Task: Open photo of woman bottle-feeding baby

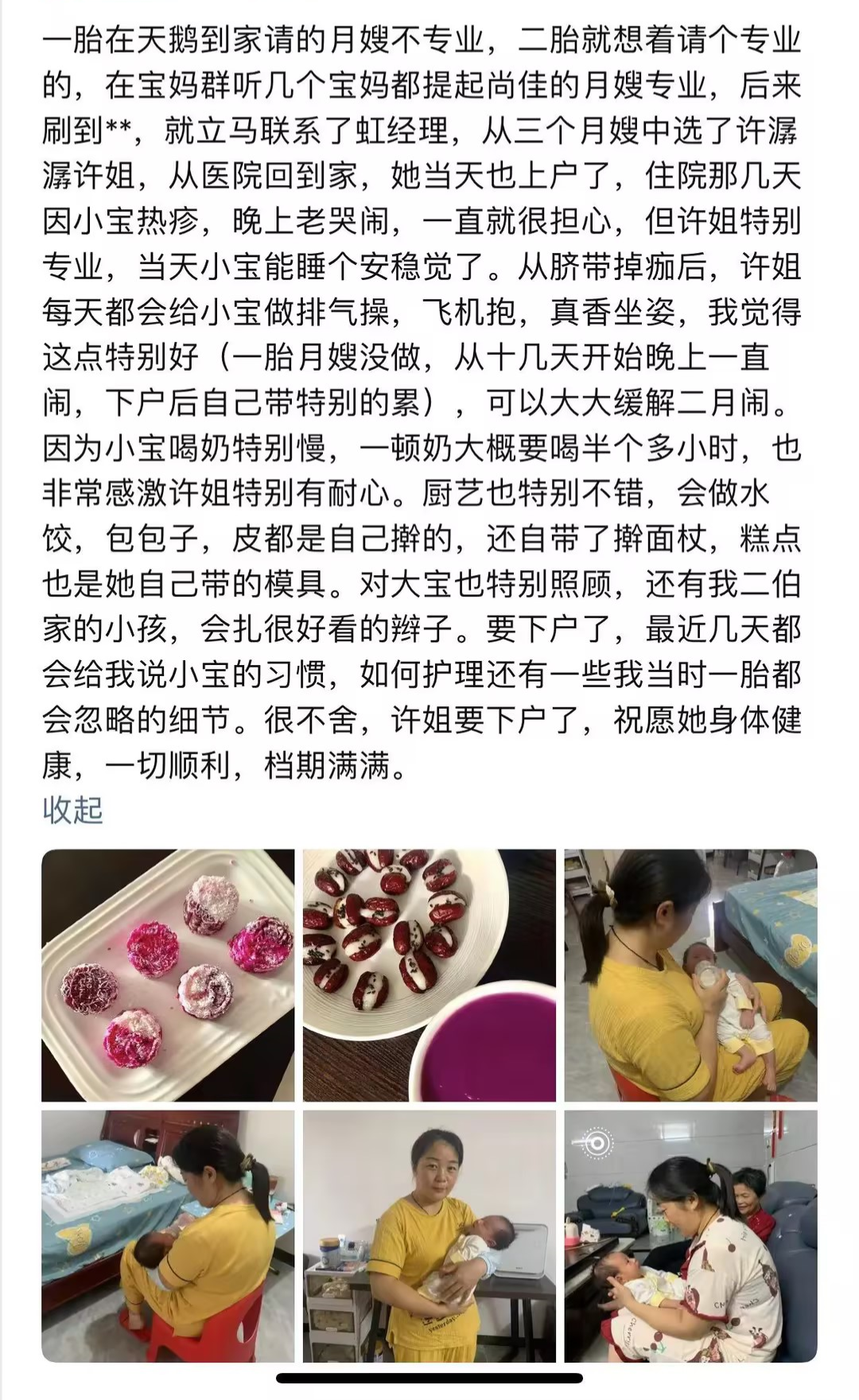Action: click(690, 975)
